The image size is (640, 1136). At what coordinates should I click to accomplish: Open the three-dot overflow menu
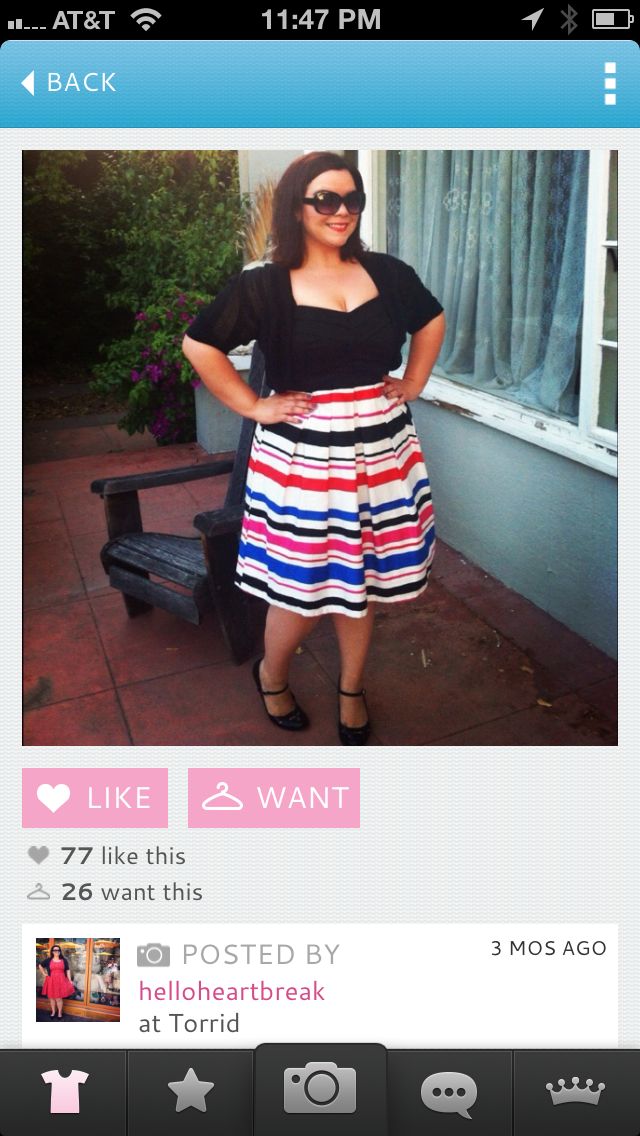(x=610, y=84)
